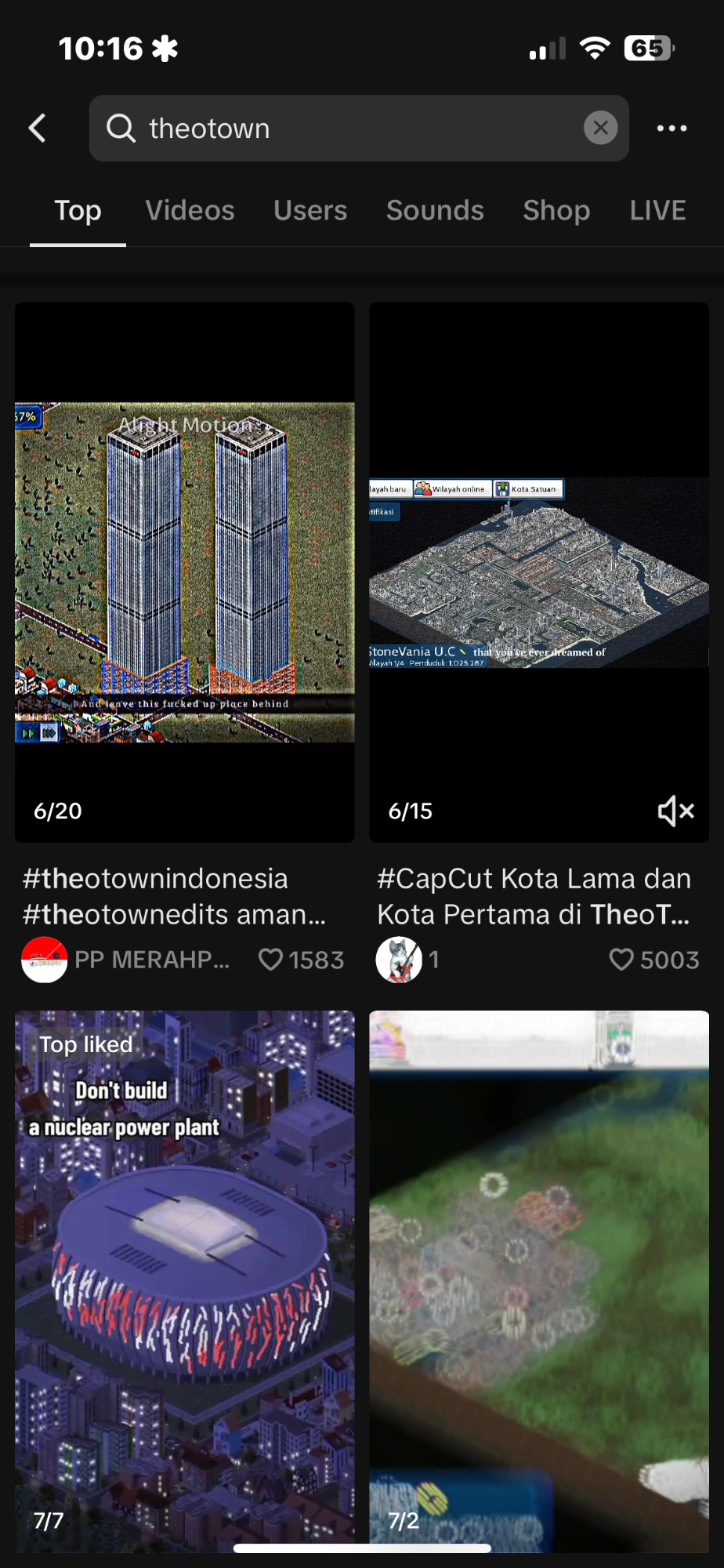Open the cat avatar profile next to 1
The image size is (724, 1568).
(x=399, y=960)
